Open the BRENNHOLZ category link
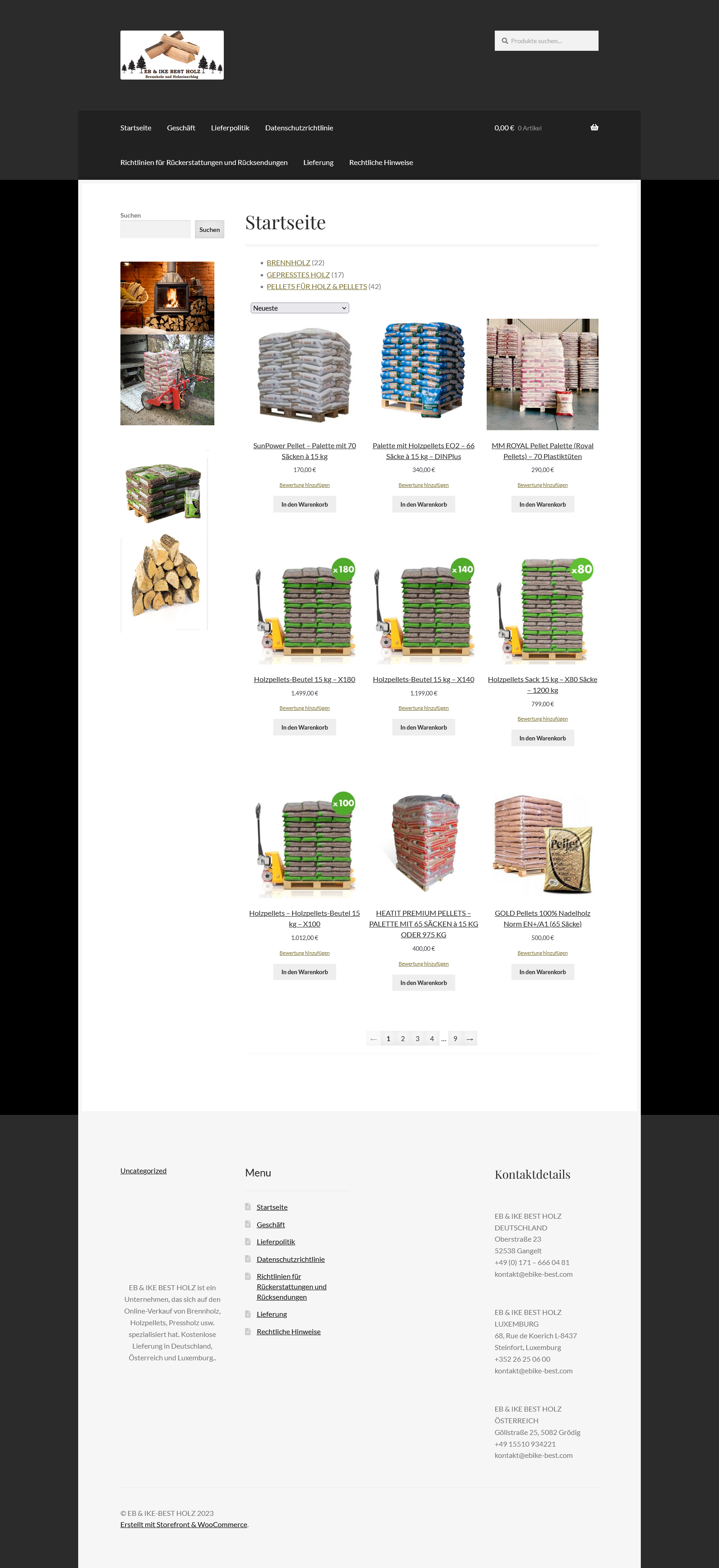The height and width of the screenshot is (1568, 719). (288, 263)
